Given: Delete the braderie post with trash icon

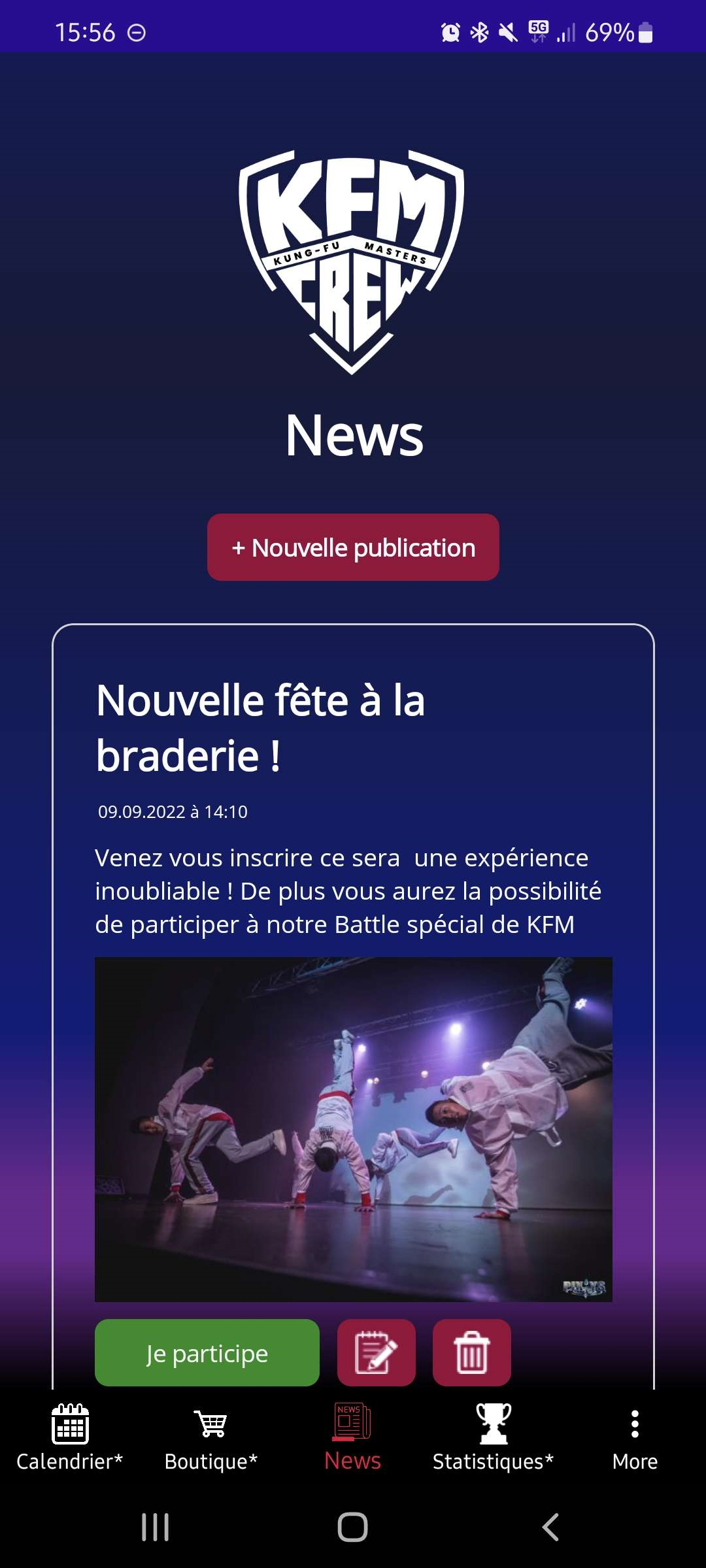Looking at the screenshot, I should (471, 1353).
